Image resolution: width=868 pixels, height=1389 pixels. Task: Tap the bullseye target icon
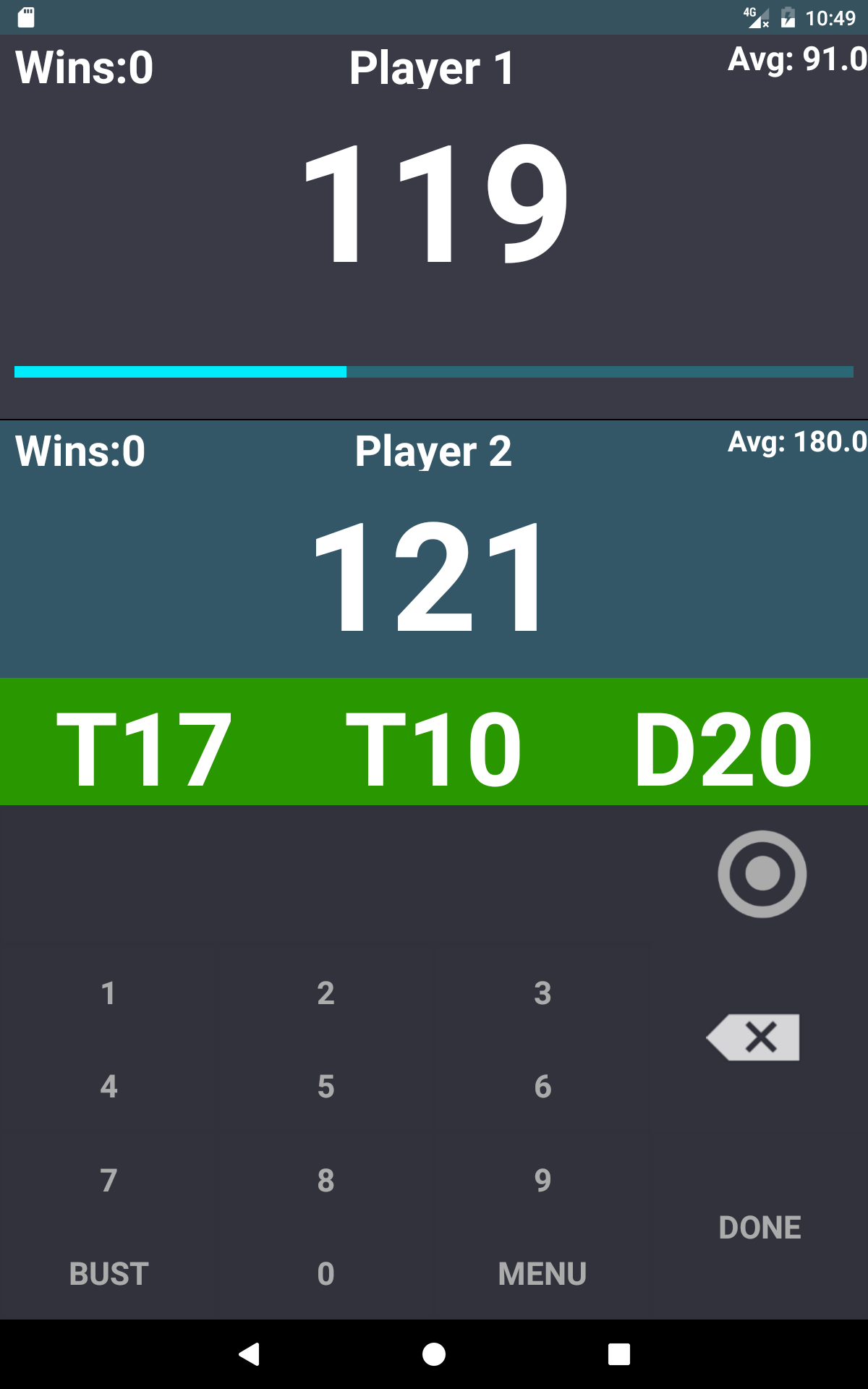pos(762,874)
